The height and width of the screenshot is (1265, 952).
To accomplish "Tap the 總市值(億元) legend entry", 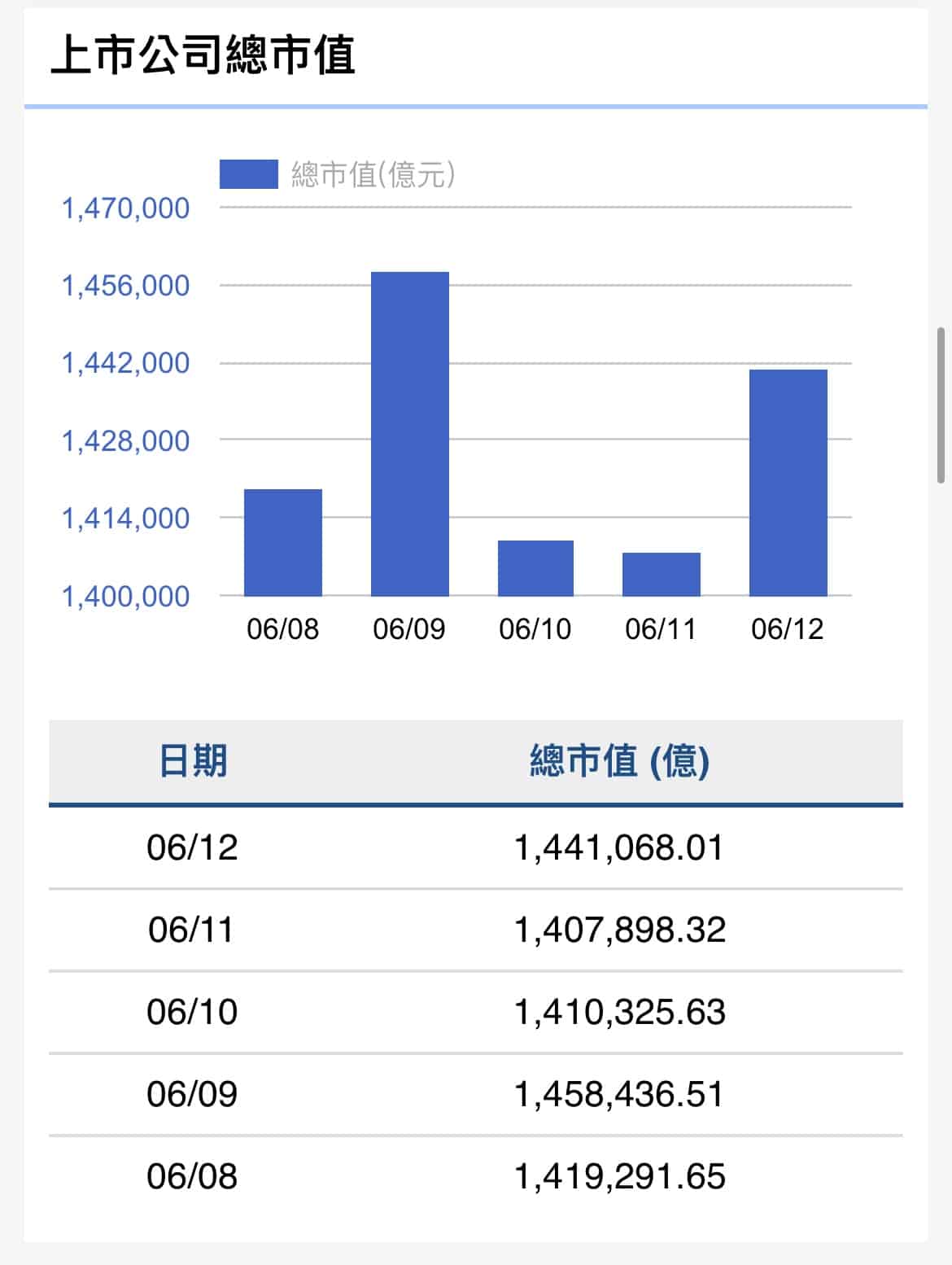I will 337,174.
